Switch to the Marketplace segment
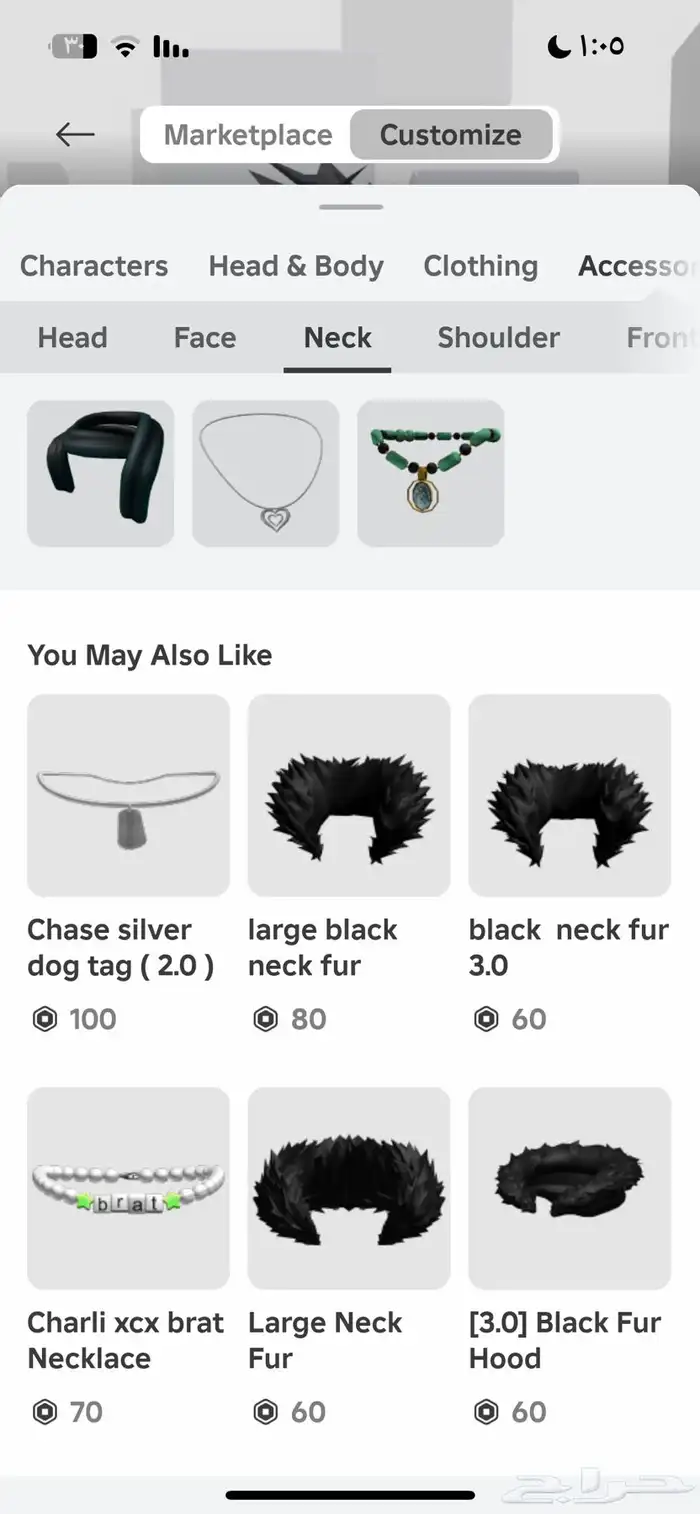 [x=248, y=135]
